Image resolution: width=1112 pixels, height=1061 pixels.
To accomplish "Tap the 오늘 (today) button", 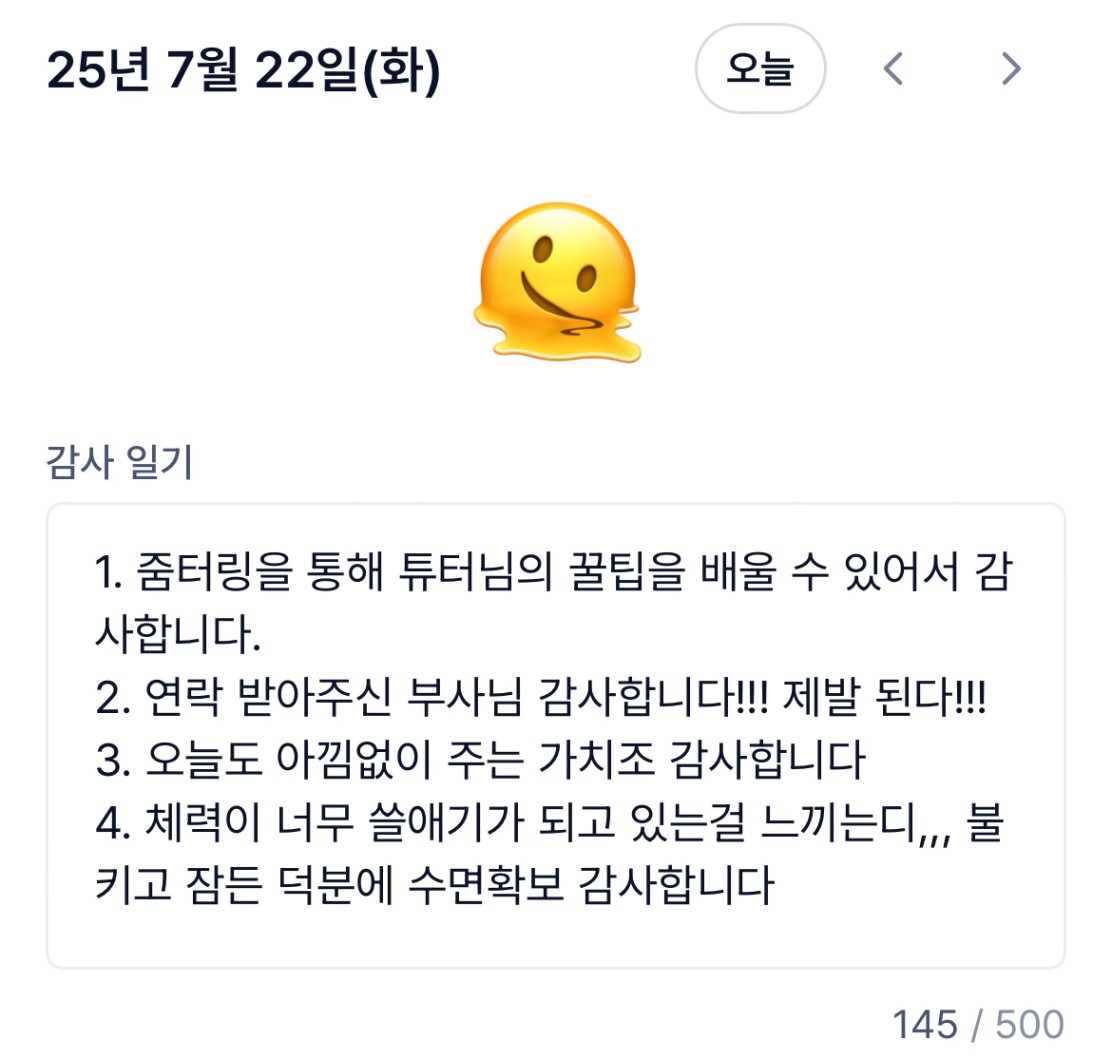I will tap(760, 69).
